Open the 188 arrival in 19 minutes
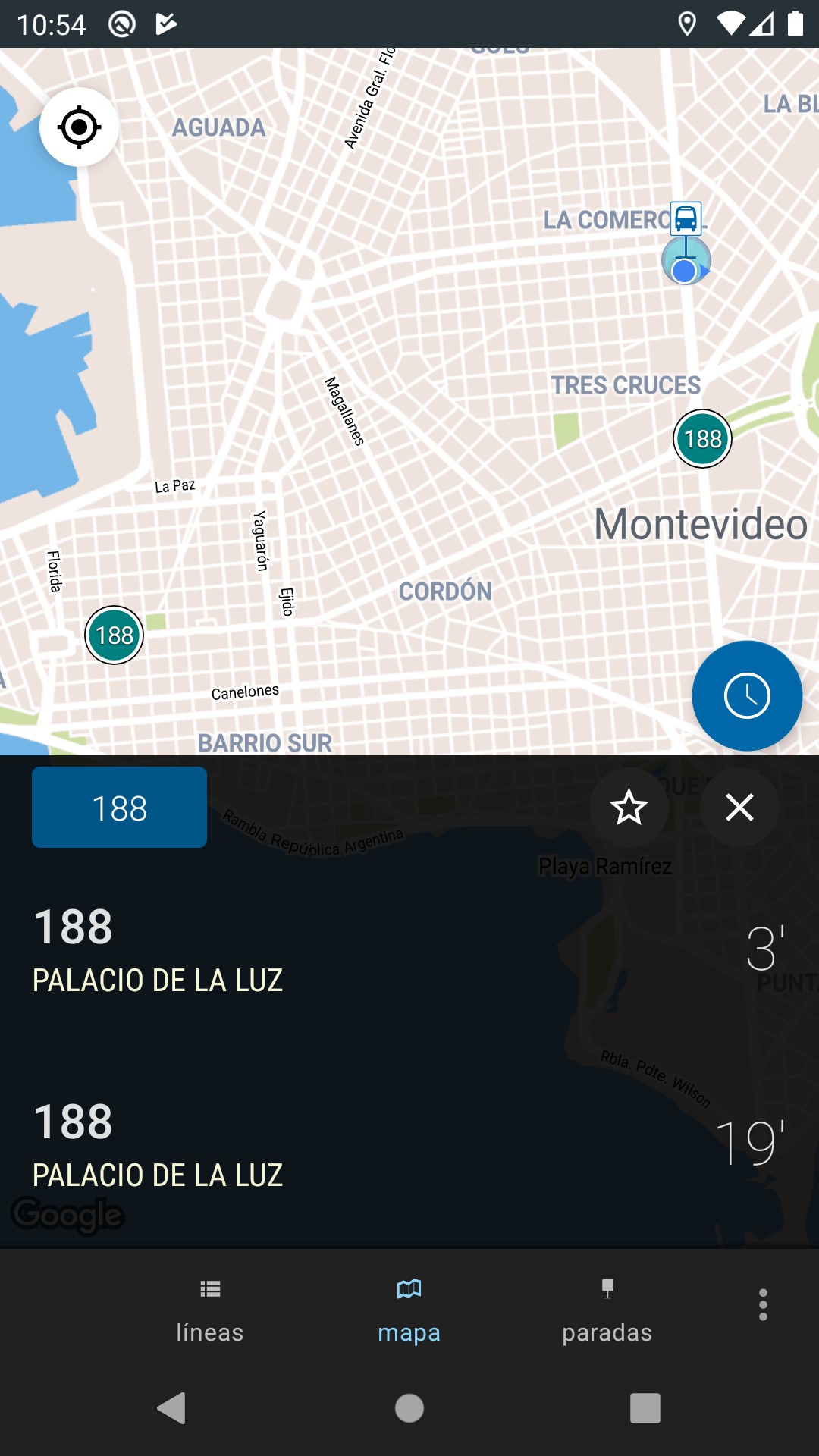This screenshot has width=819, height=1456. tap(409, 1144)
